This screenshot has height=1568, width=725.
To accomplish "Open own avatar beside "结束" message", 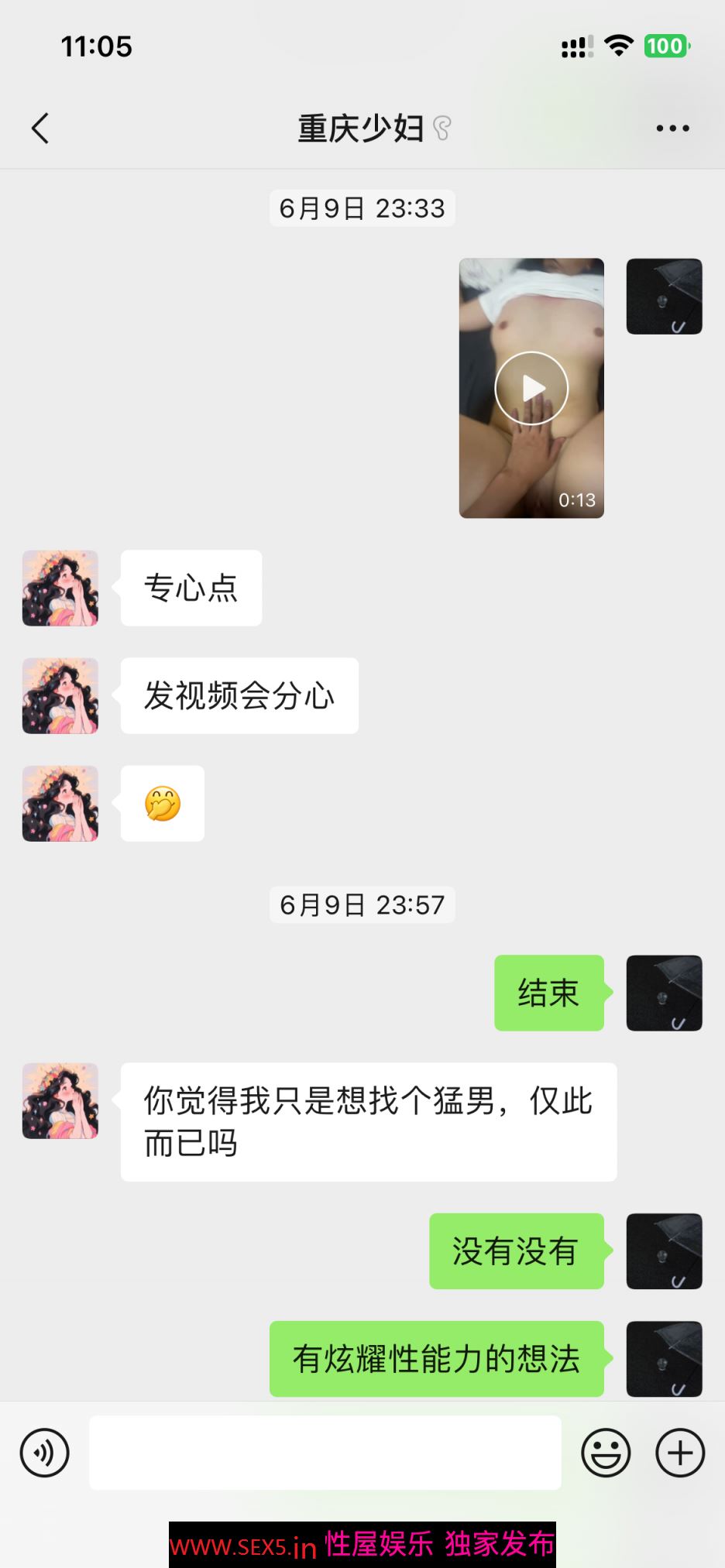I will 664,993.
